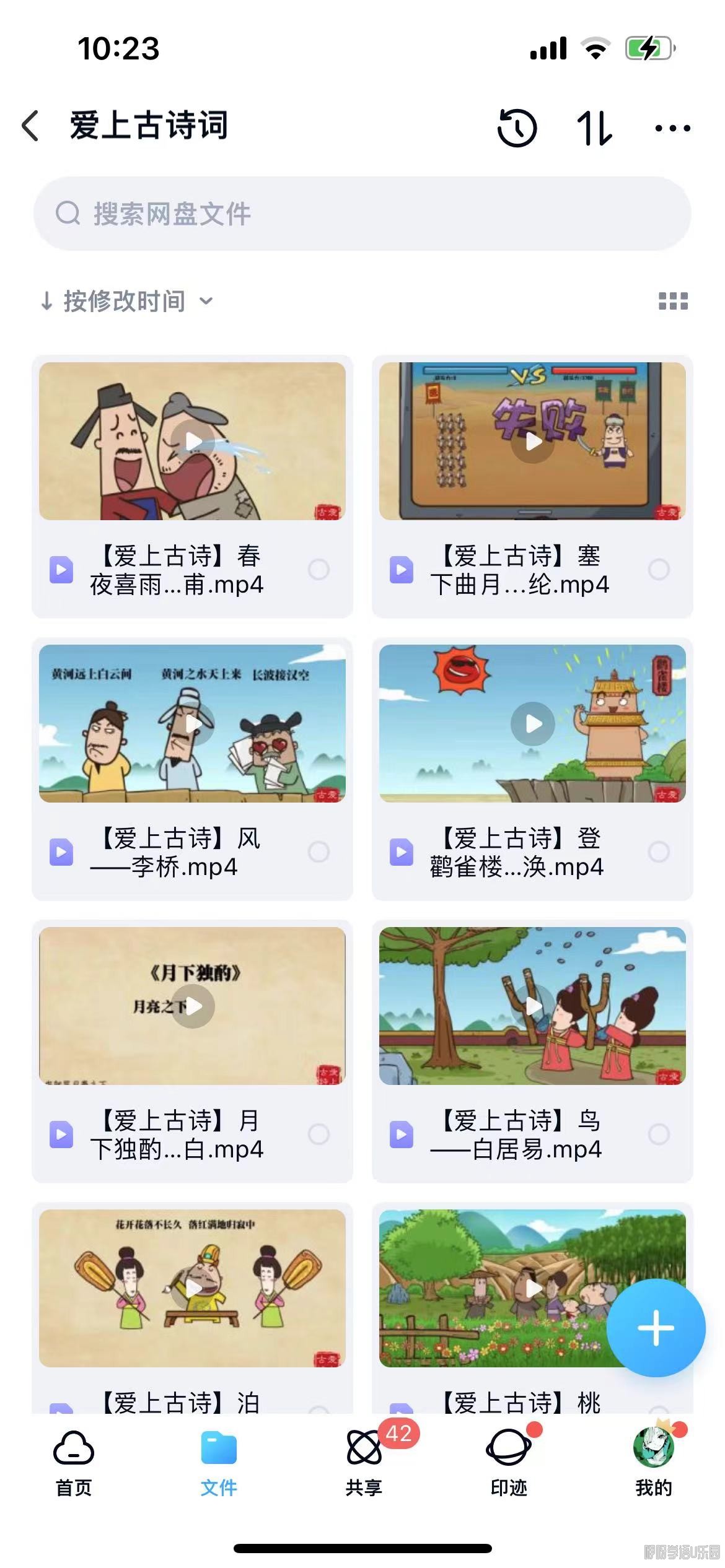Screen dimensions: 725x1568
Task: Switch to the 首页 tab
Action: tap(74, 1461)
